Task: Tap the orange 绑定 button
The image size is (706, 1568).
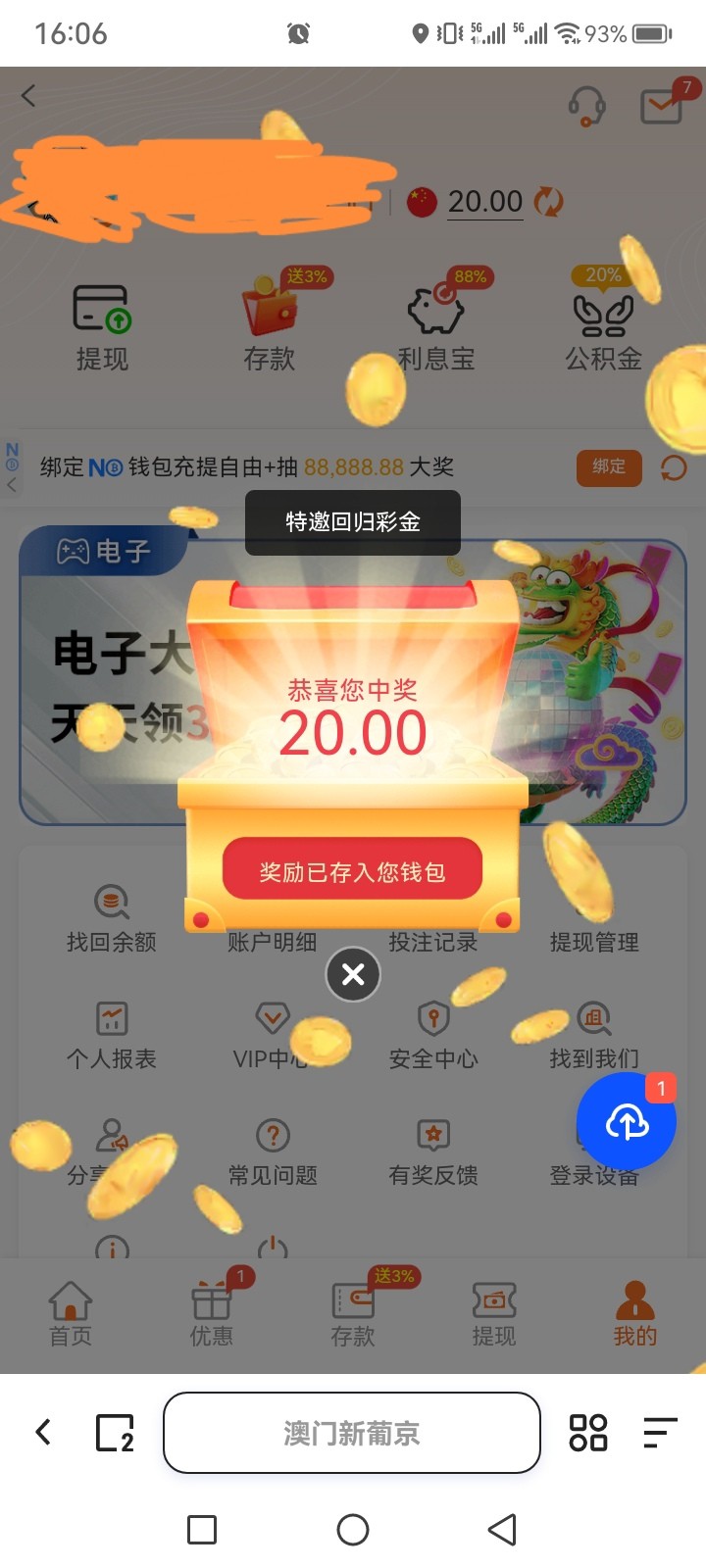Action: pos(609,467)
